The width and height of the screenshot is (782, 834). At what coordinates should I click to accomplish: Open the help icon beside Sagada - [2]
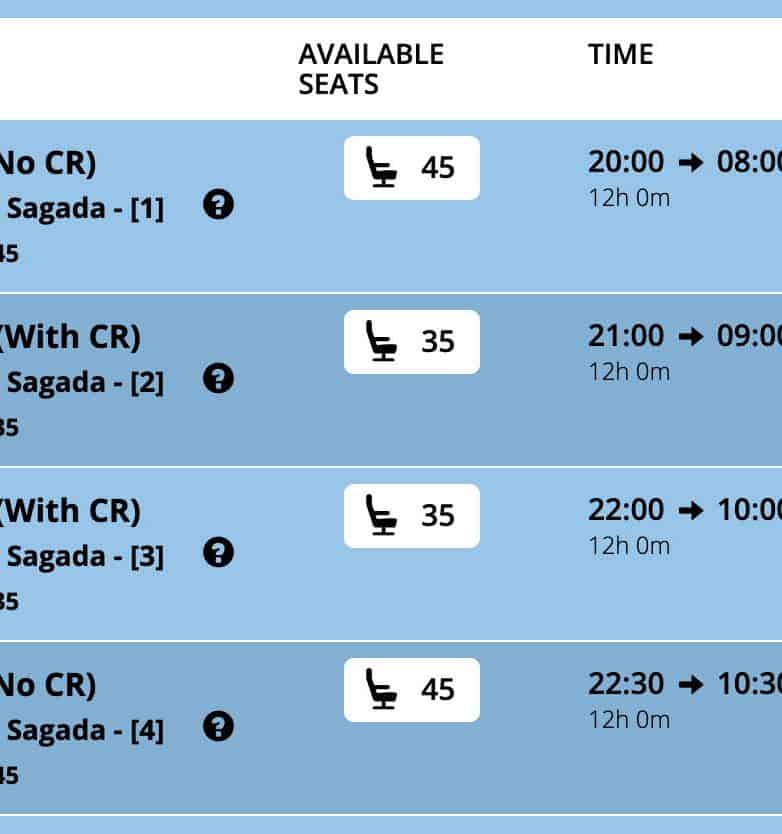pos(218,380)
